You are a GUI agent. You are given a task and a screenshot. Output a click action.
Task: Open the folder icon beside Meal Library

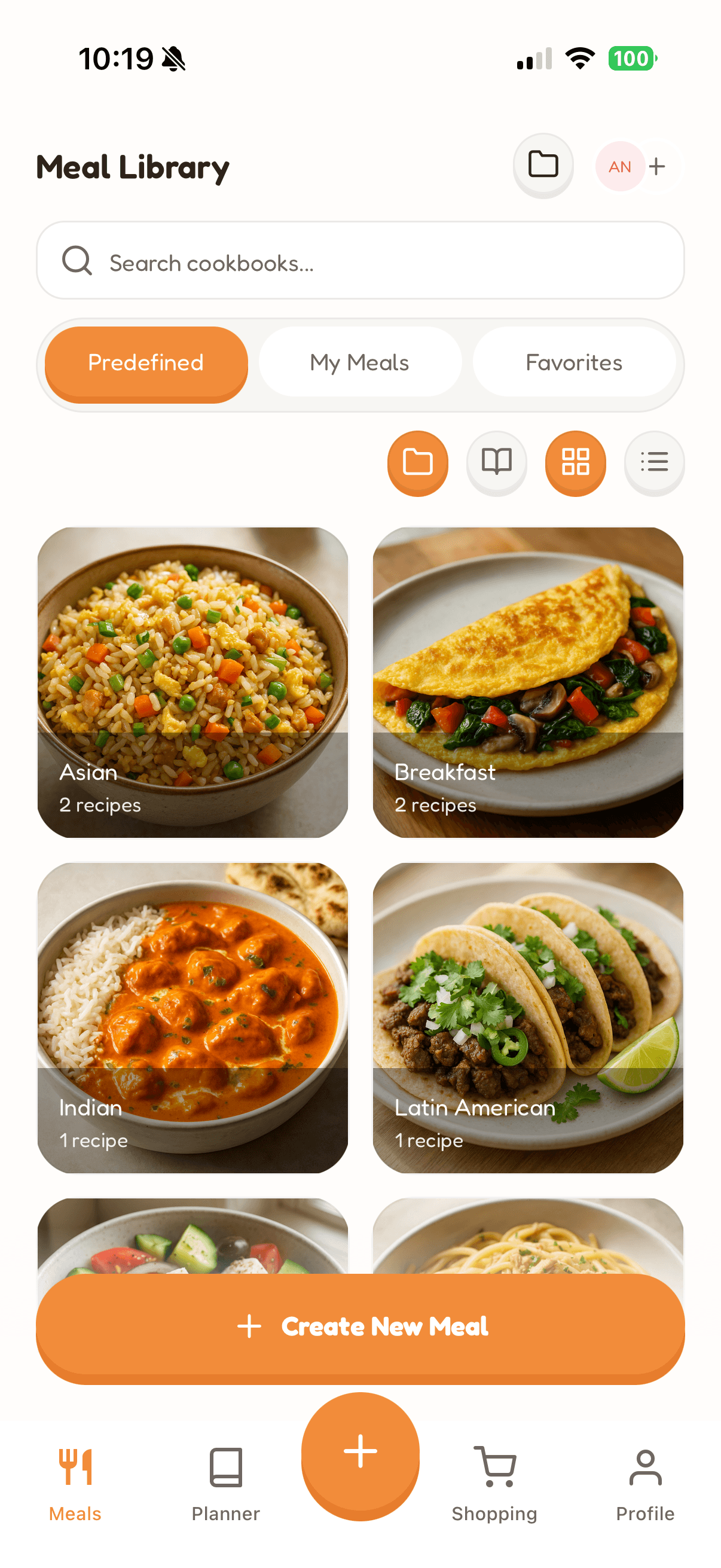pyautogui.click(x=543, y=165)
